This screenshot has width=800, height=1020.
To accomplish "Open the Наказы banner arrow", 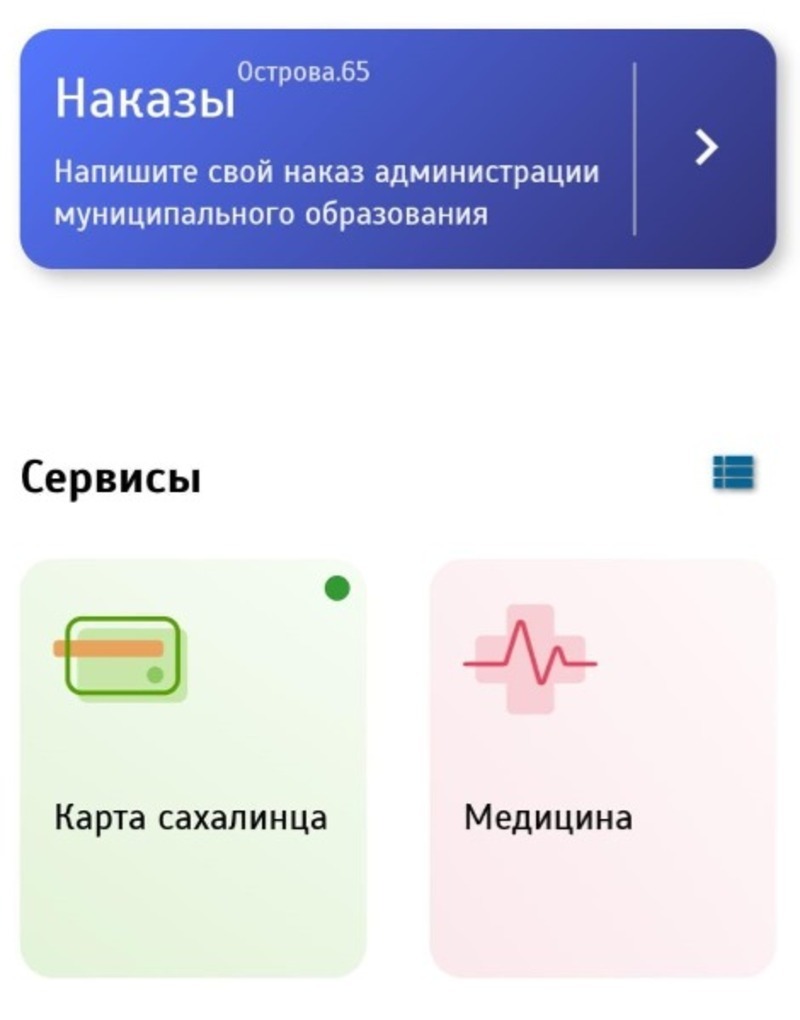I will [x=707, y=148].
